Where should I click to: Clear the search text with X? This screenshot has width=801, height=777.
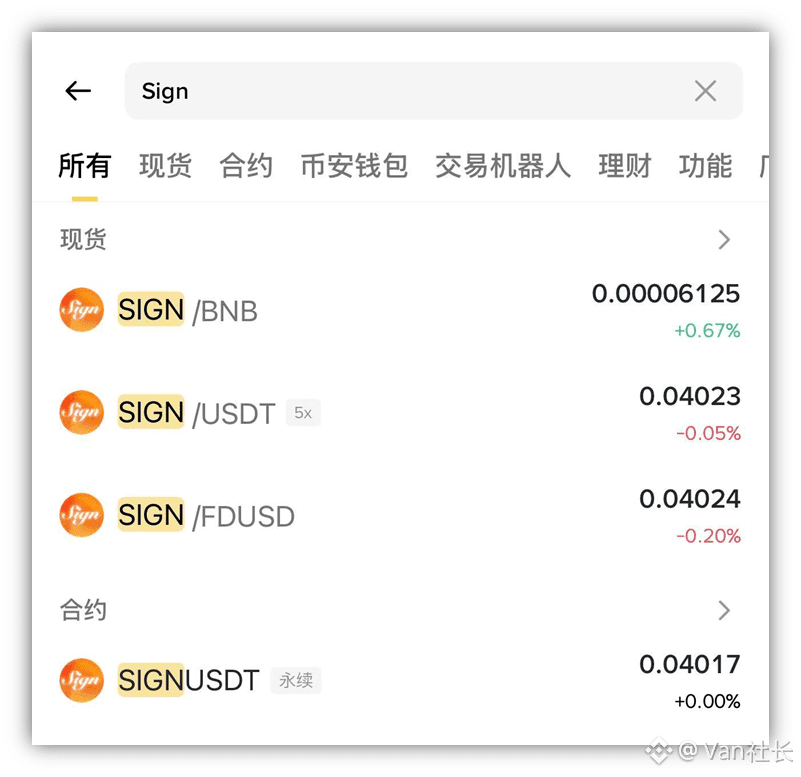705,91
